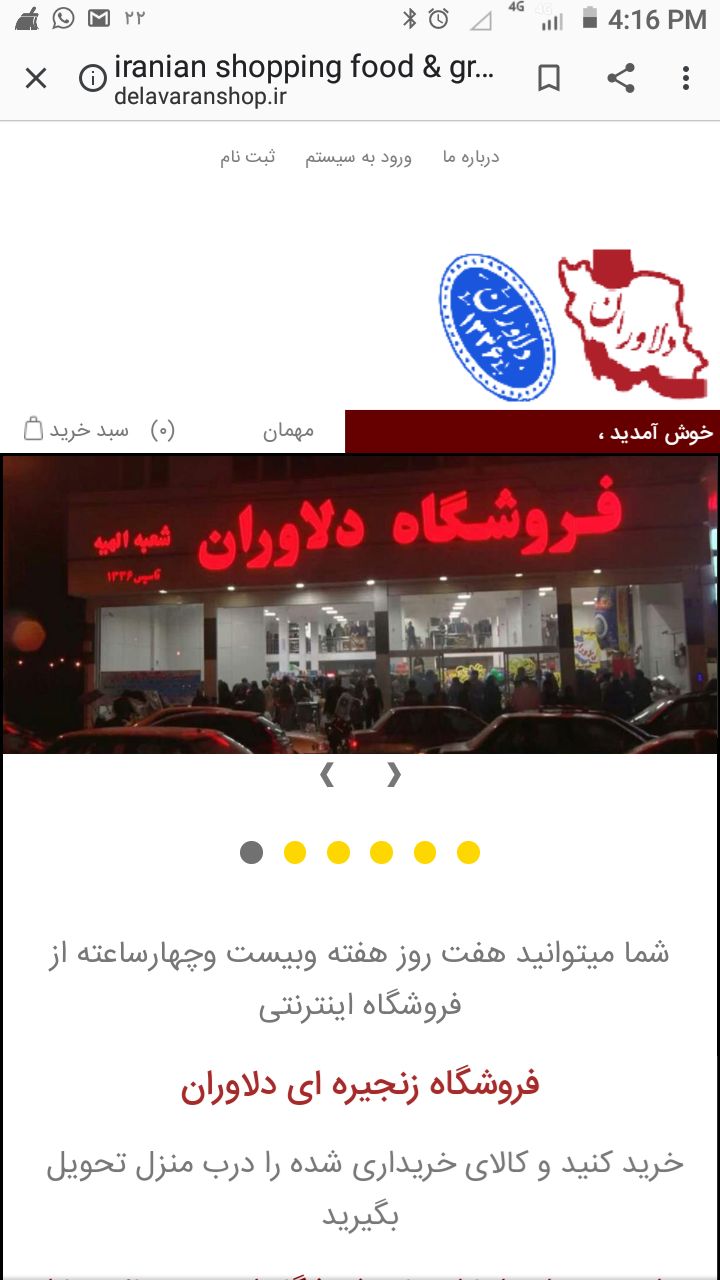Show previous slide with left arrow
The image size is (720, 1280).
(327, 774)
